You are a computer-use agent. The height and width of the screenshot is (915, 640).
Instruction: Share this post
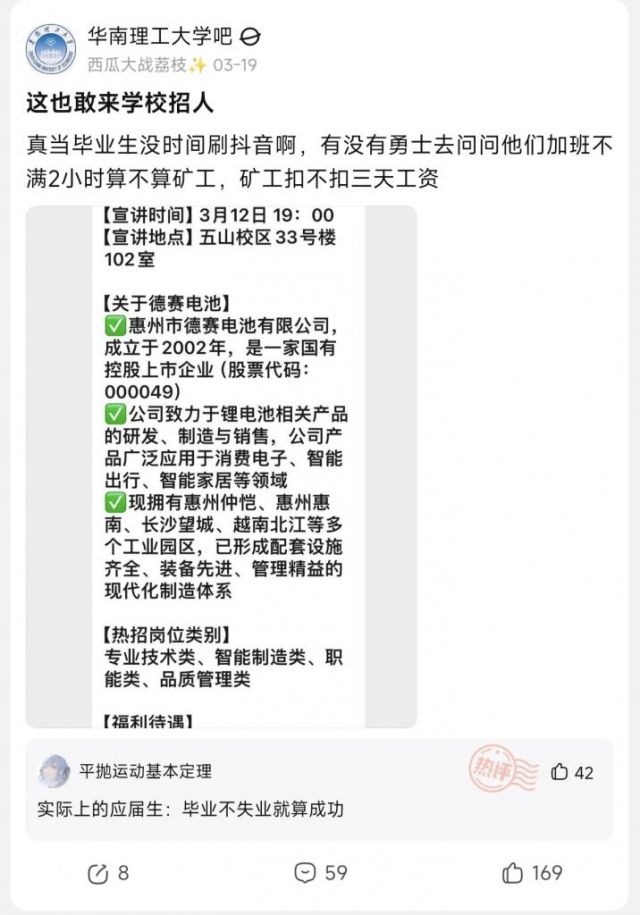pyautogui.click(x=108, y=873)
